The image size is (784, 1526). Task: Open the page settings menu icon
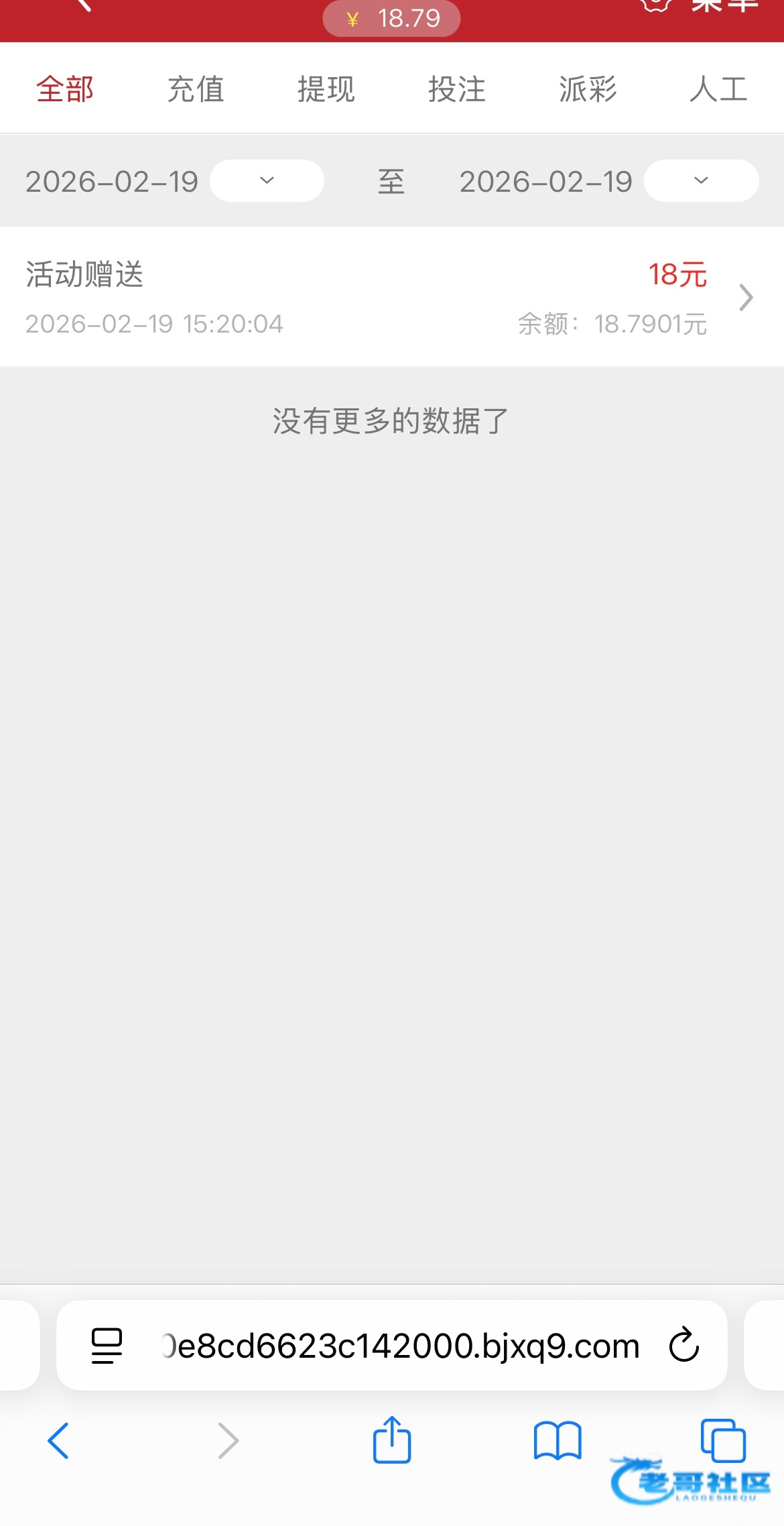click(107, 1346)
